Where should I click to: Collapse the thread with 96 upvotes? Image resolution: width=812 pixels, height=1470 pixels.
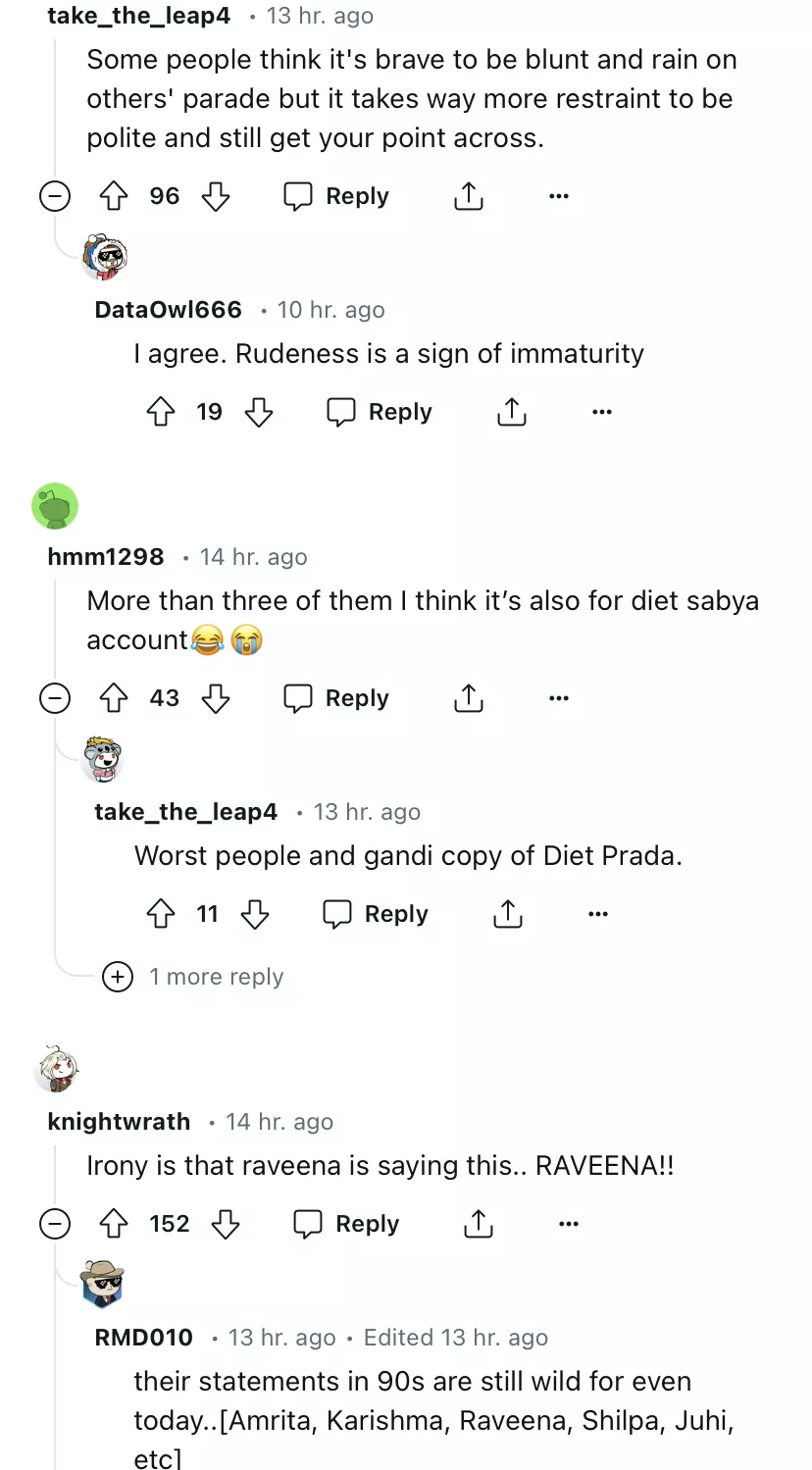(x=55, y=196)
